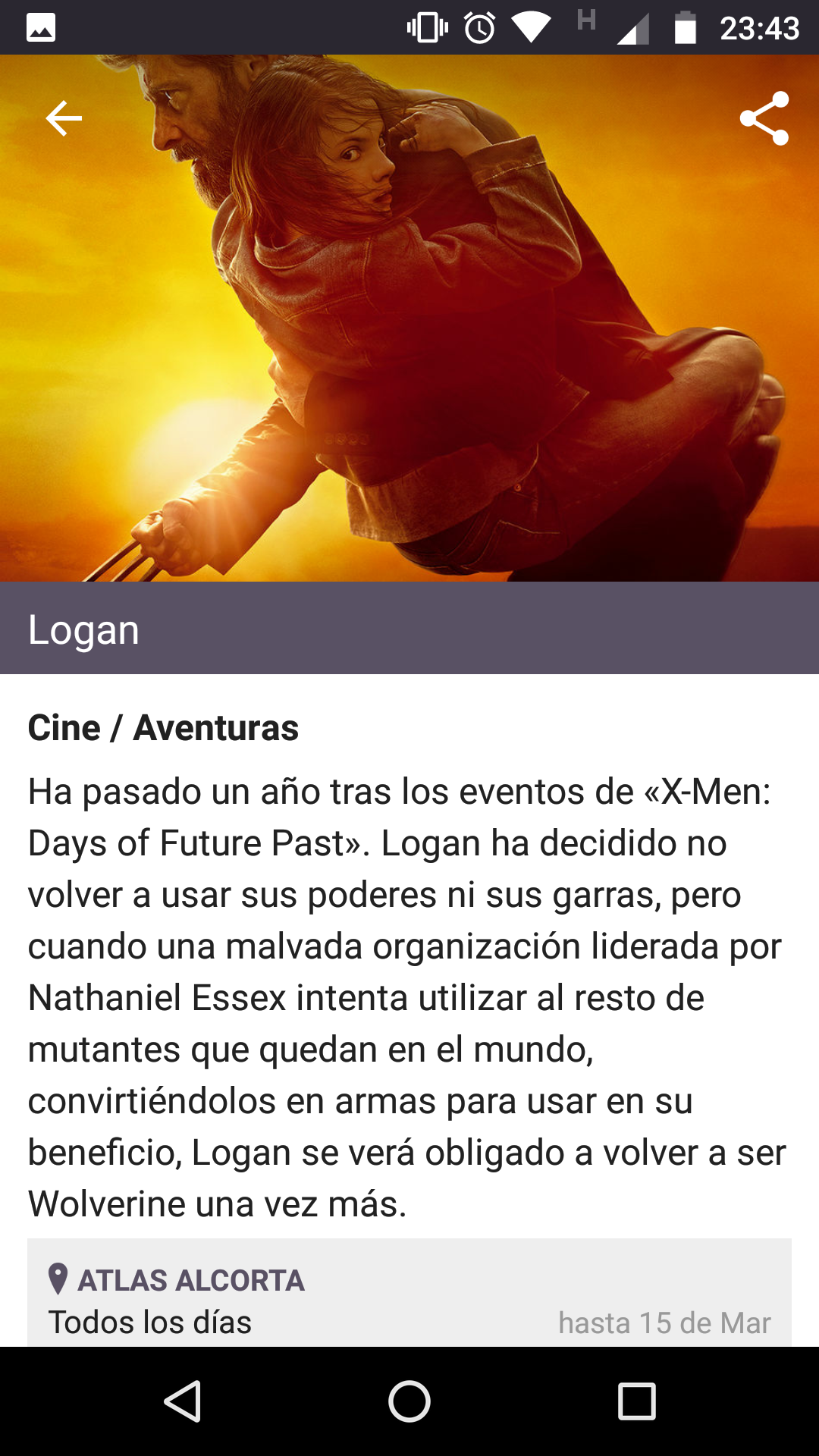819x1456 pixels.
Task: Open the Atlas Alcorta showtimes card
Action: [x=409, y=1300]
